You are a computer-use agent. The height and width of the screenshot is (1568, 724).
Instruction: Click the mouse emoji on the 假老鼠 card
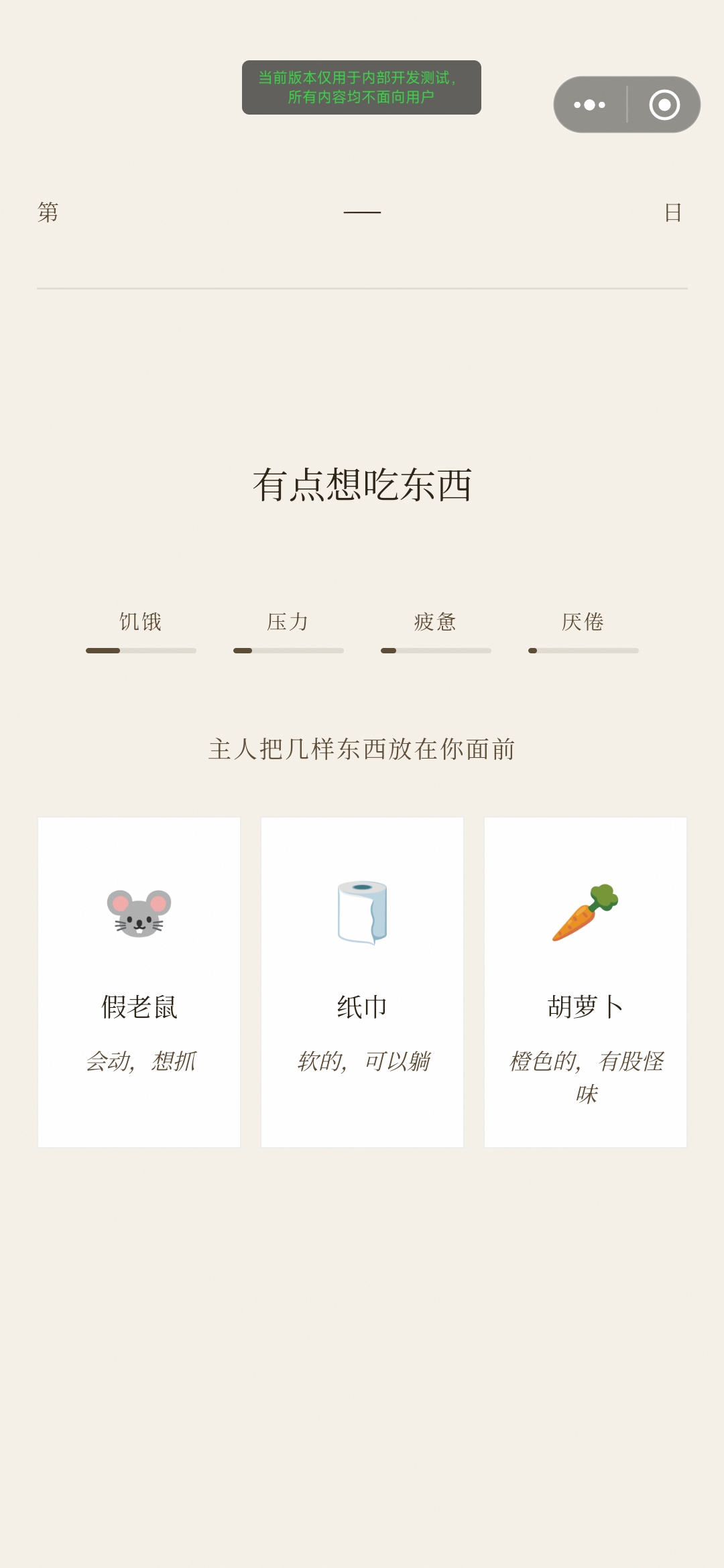coord(139,913)
